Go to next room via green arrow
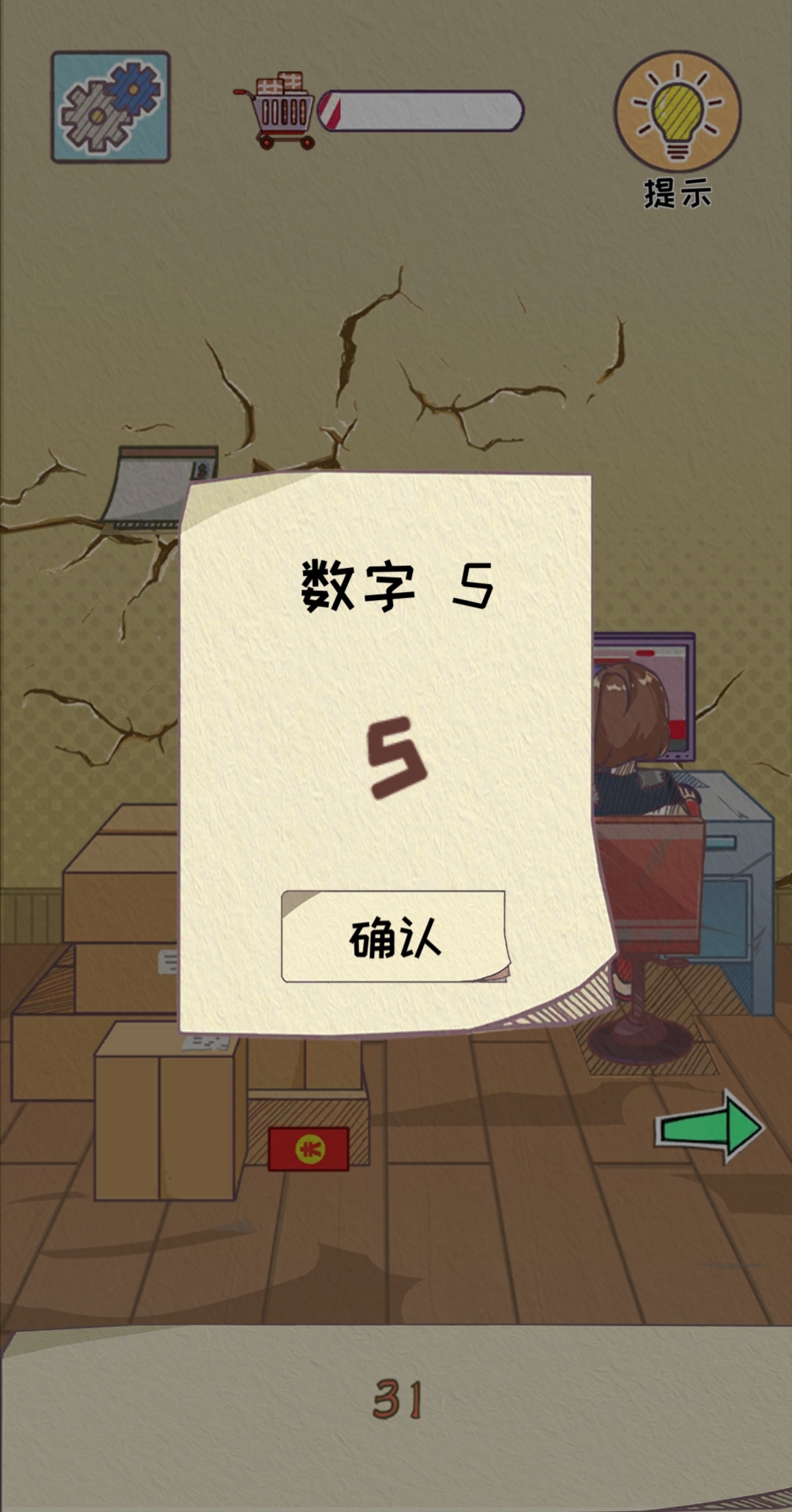This screenshot has width=792, height=1512. coord(709,1127)
